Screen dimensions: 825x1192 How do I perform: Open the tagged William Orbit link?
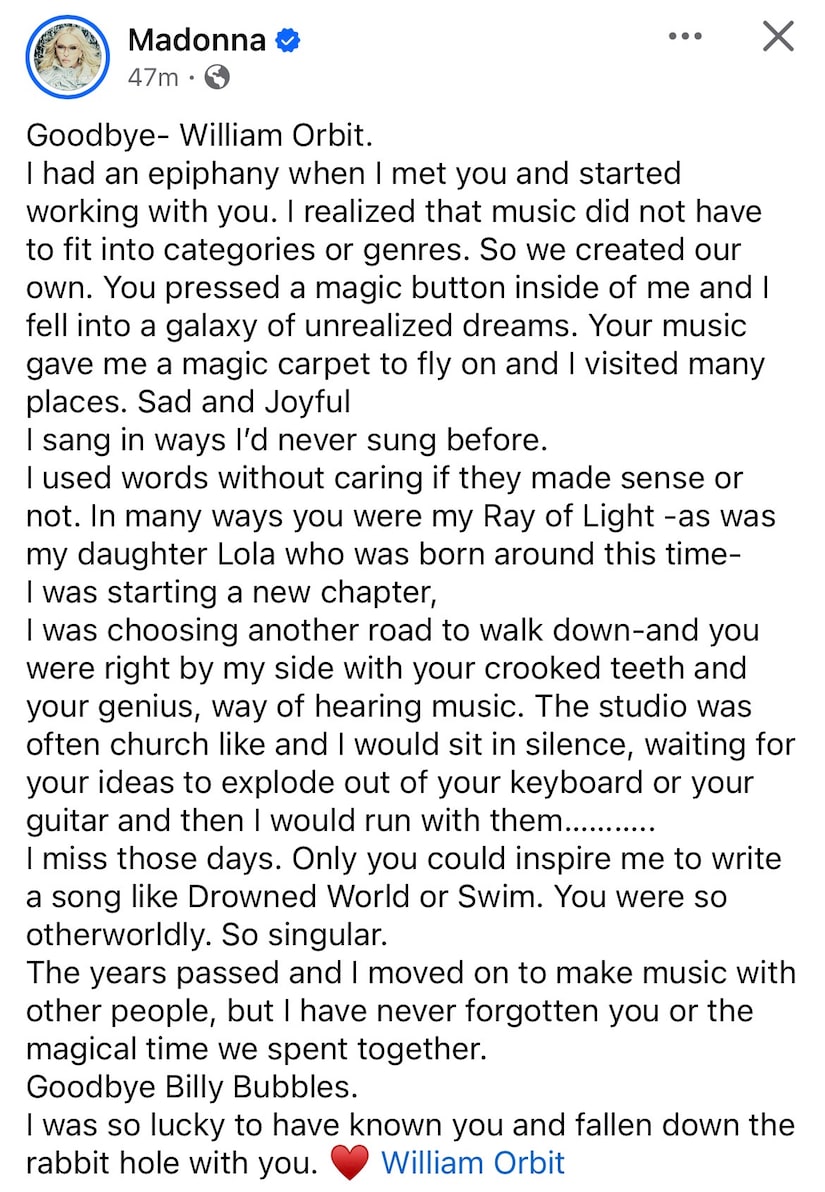click(x=472, y=1162)
